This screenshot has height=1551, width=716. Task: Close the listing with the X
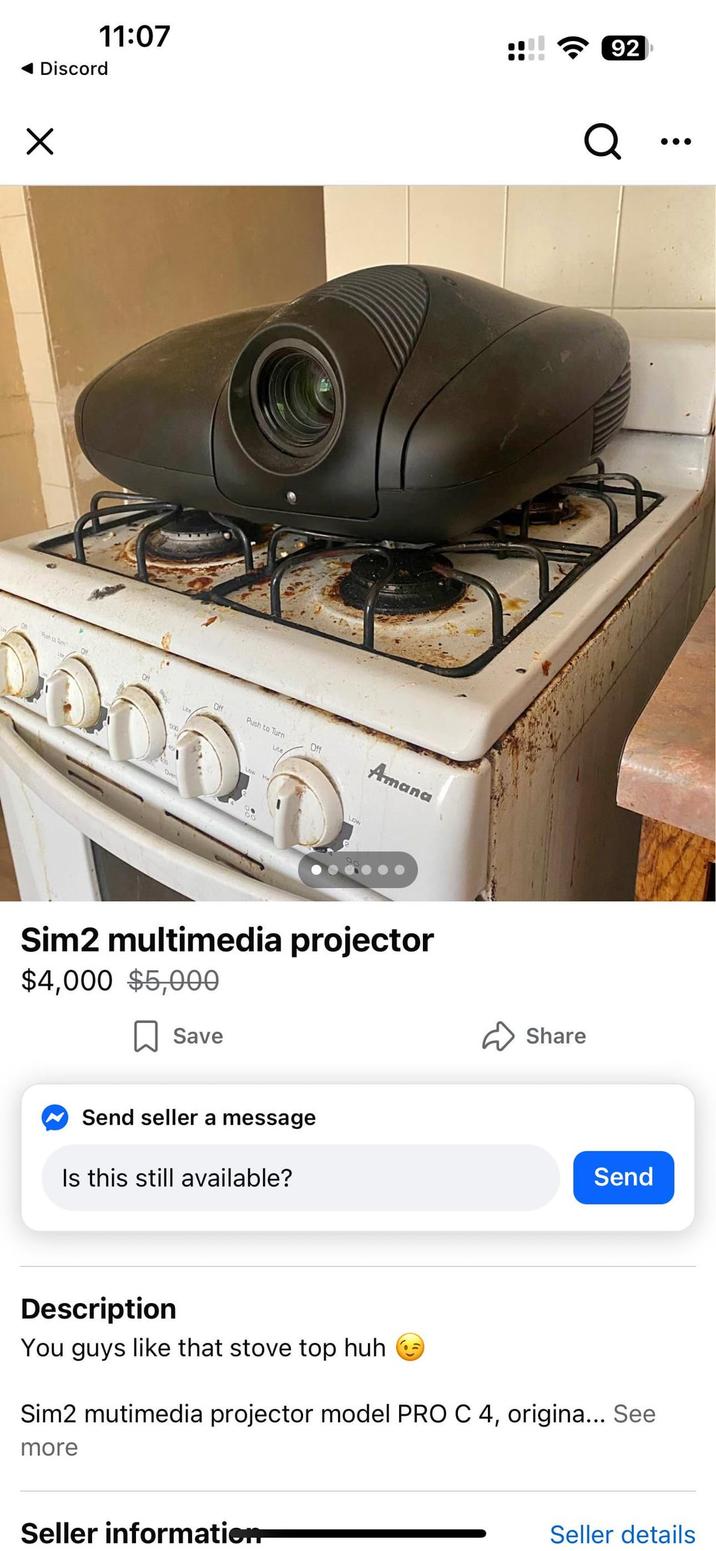40,142
